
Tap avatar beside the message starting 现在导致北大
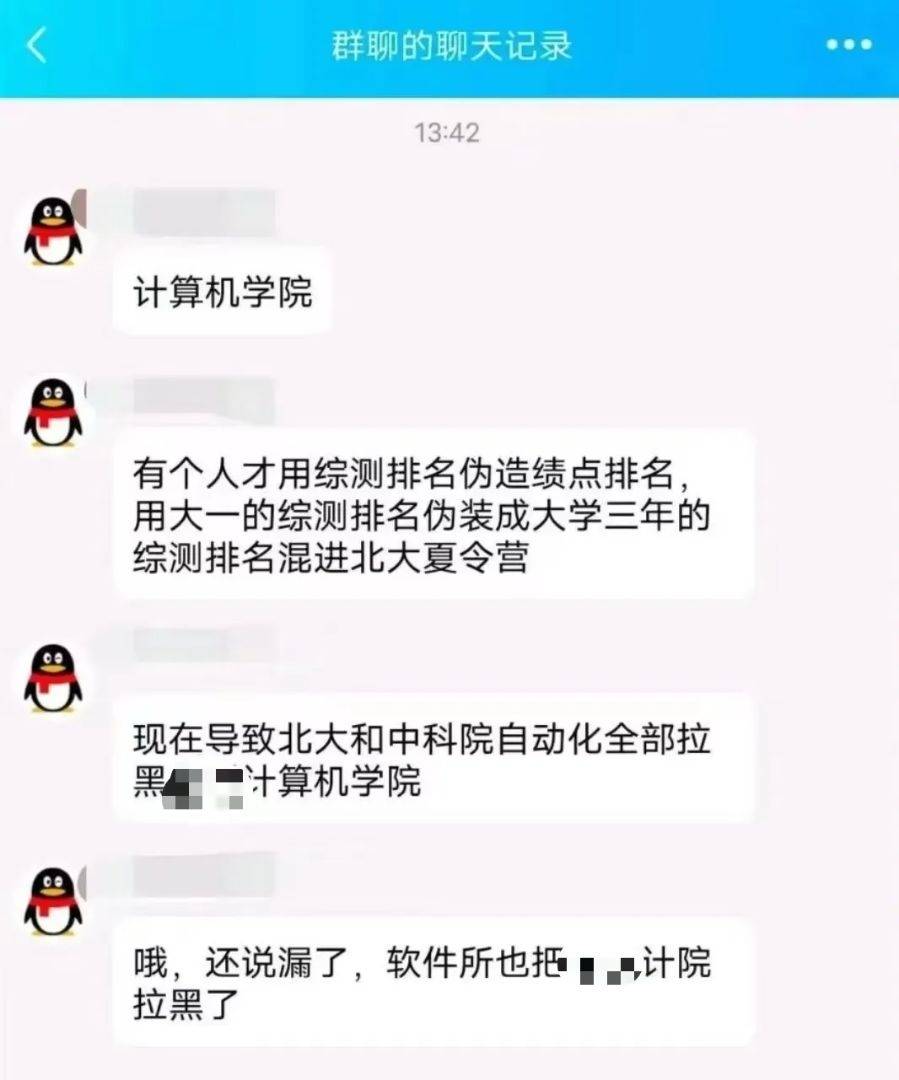[53, 678]
